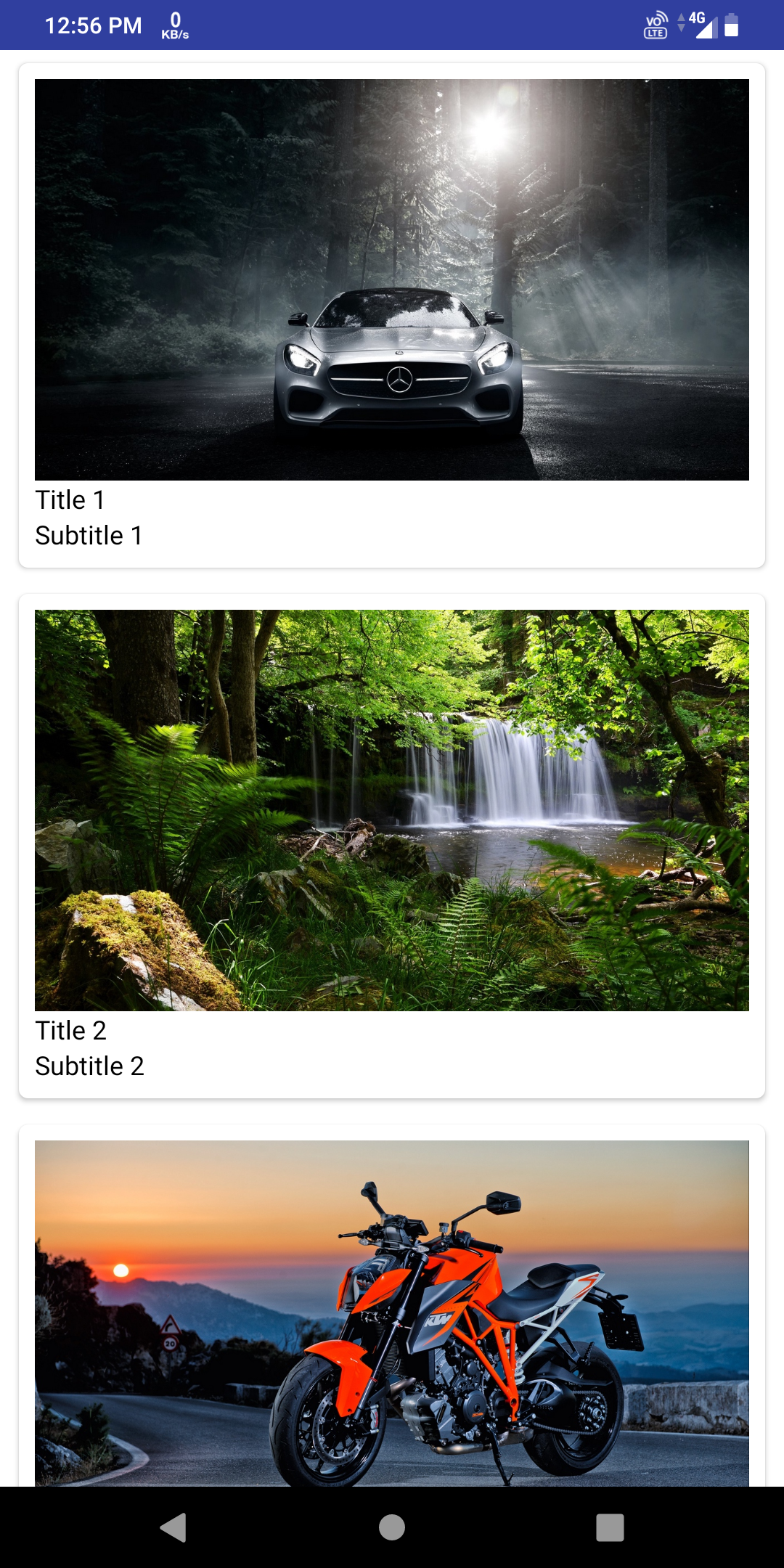
Task: Tap the system home button
Action: pyautogui.click(x=392, y=1527)
